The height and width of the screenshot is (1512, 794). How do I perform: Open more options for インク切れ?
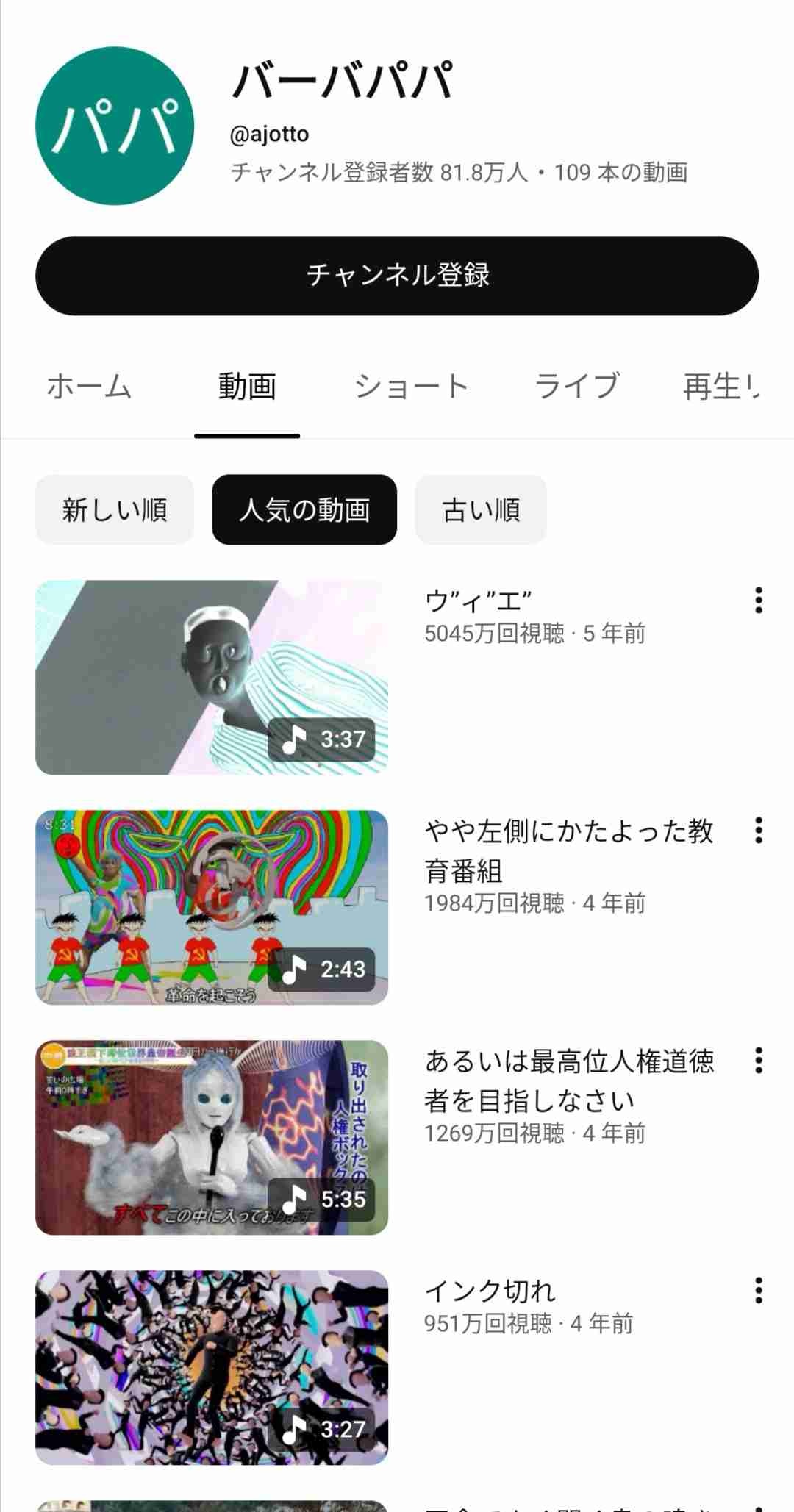758,1291
